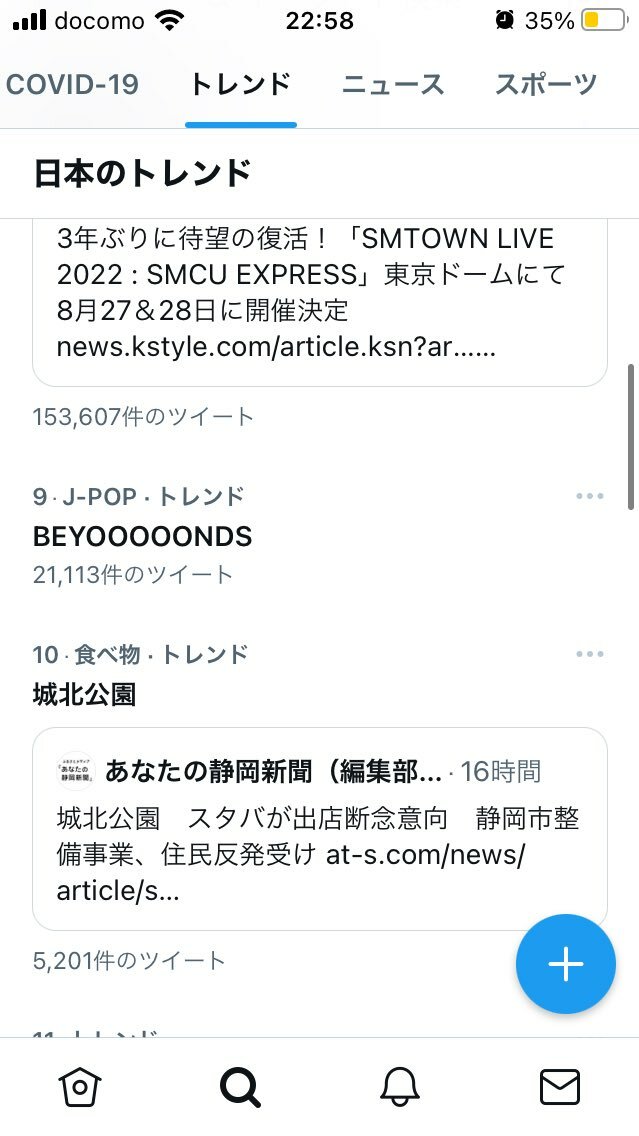Open the 城北公園 trend
The image size is (639, 1136).
pyautogui.click(x=84, y=695)
